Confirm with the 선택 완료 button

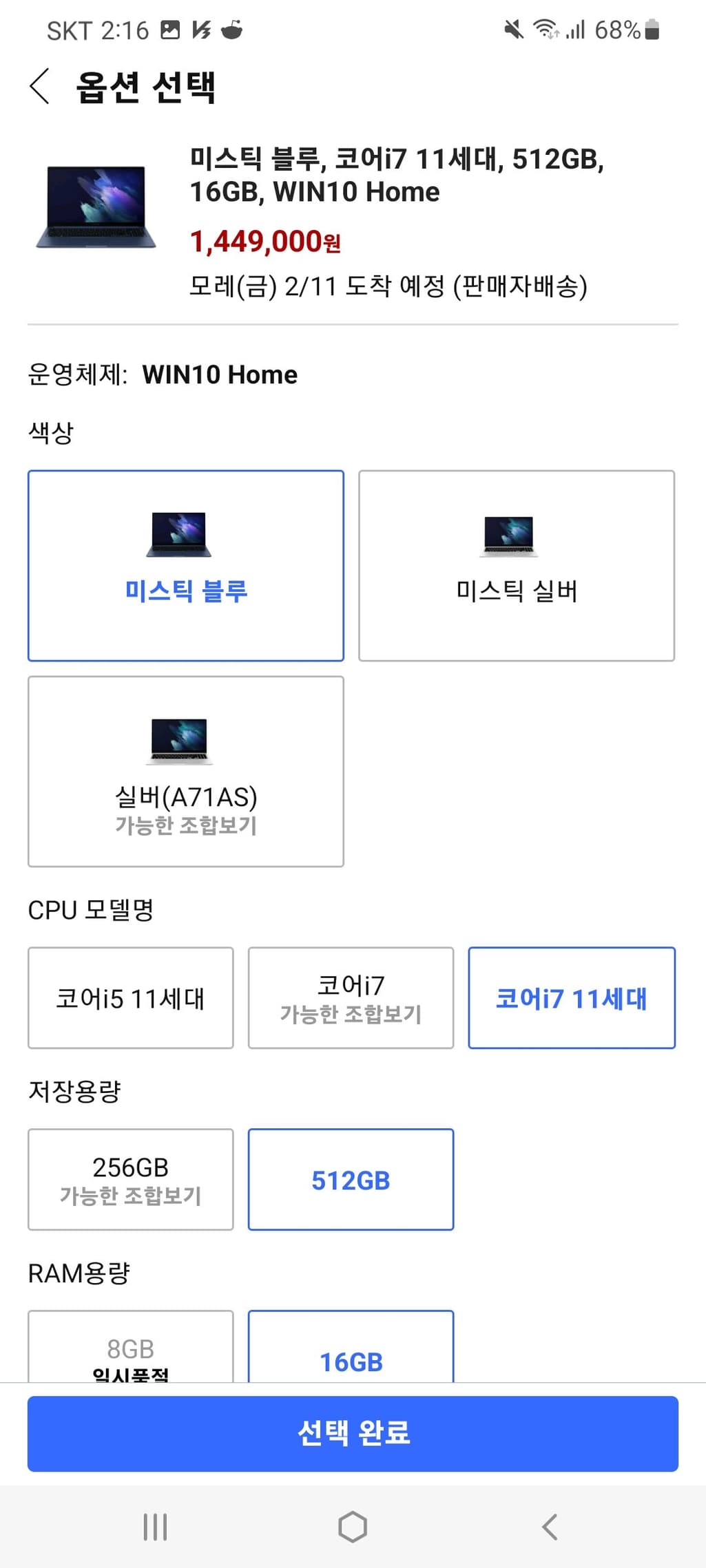point(353,1433)
